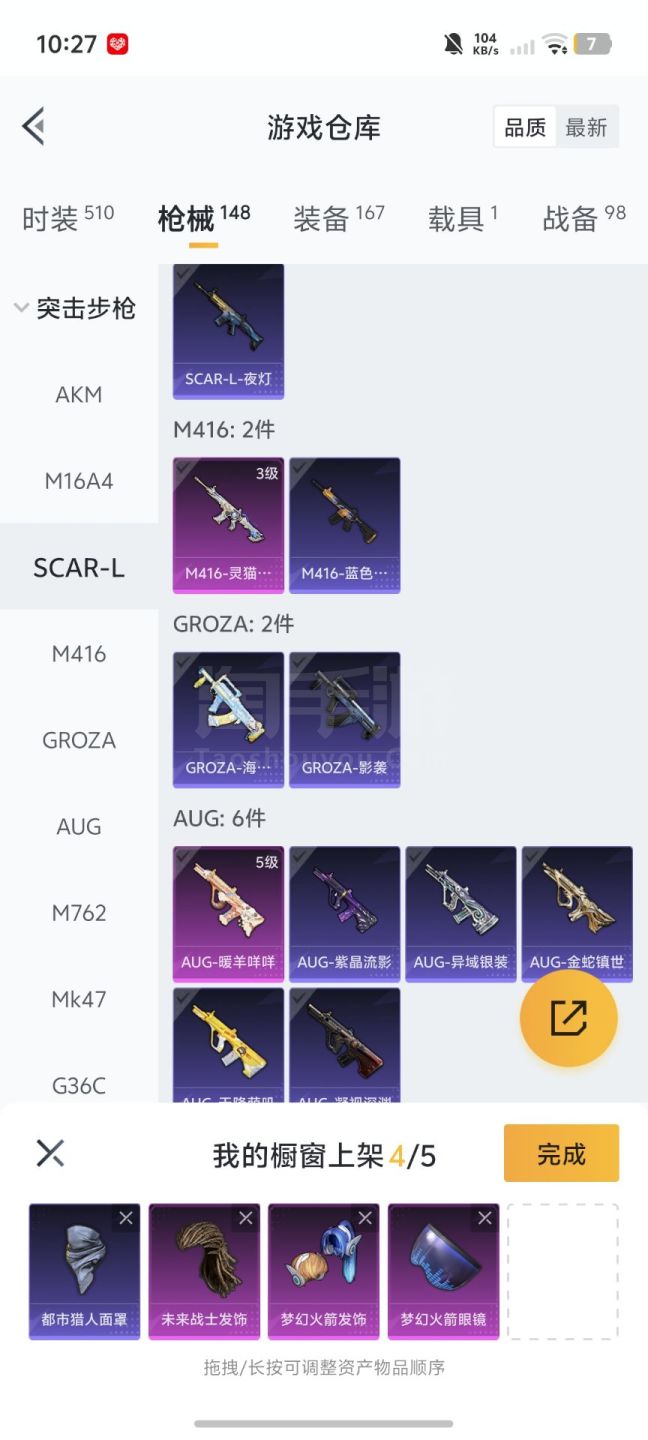
Task: Select the M416-灵猫 skin card
Action: click(228, 525)
